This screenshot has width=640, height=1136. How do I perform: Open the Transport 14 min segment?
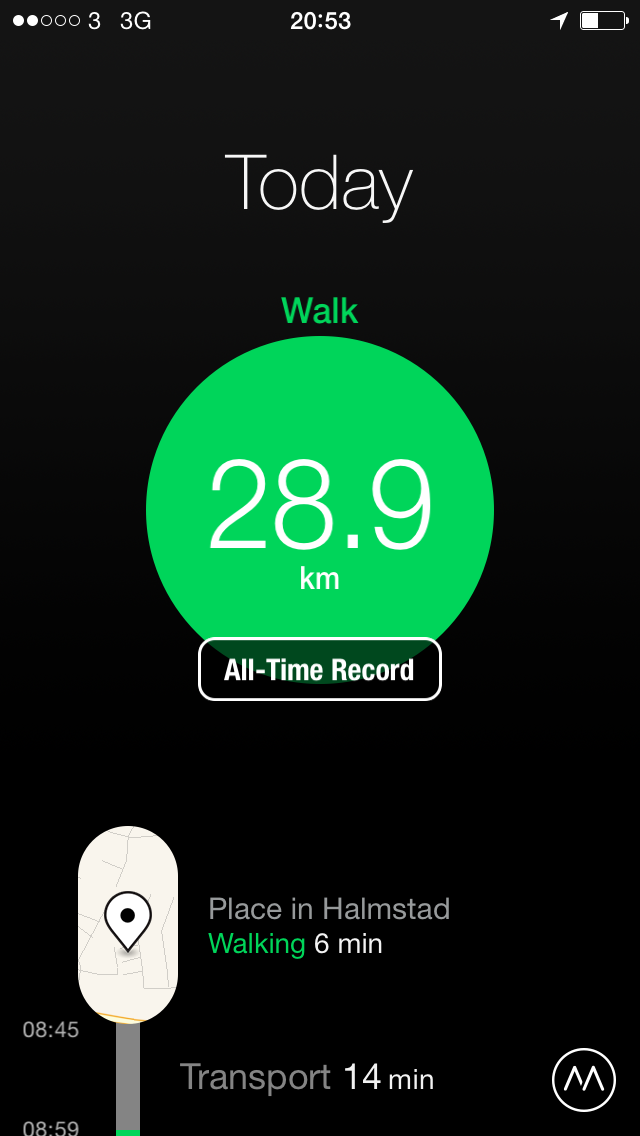pyautogui.click(x=307, y=1078)
